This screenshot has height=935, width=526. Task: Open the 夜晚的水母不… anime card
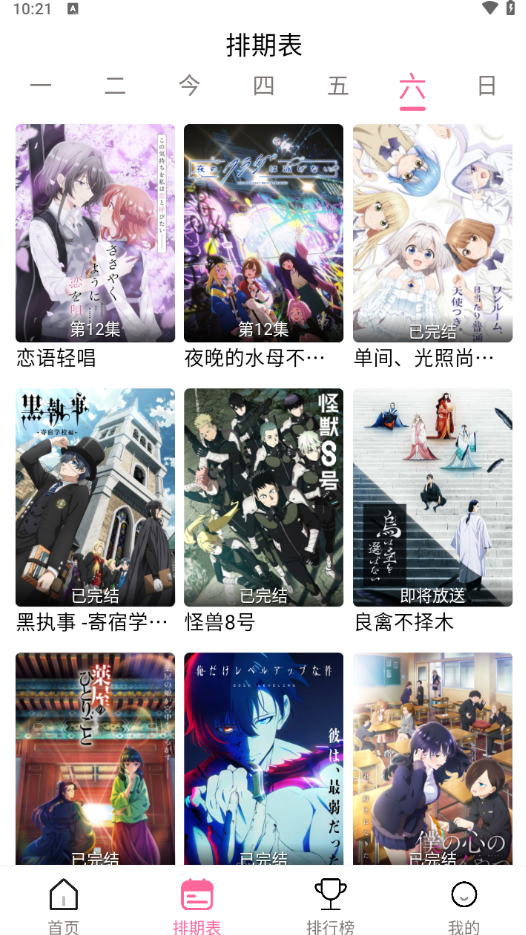(x=264, y=247)
